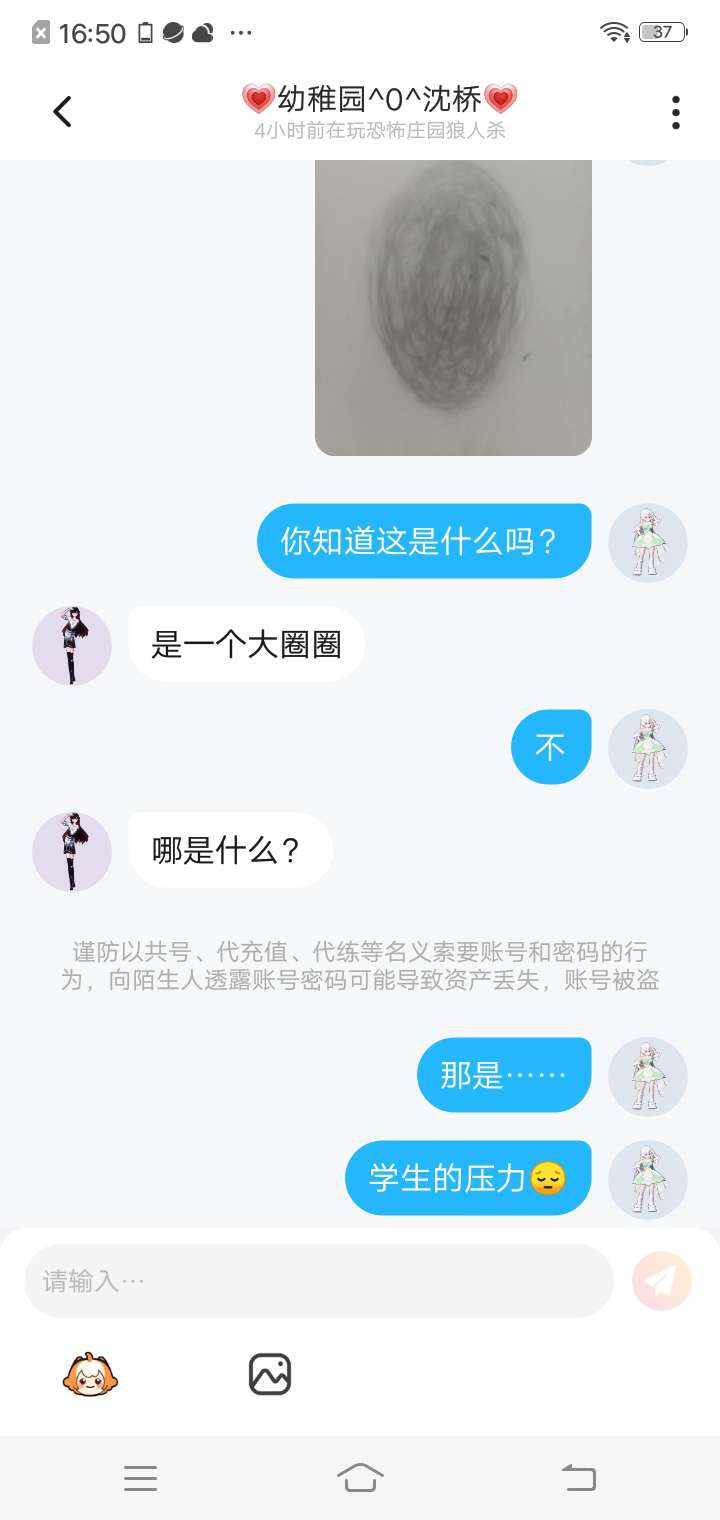The height and width of the screenshot is (1520, 720).
Task: Open the three-dot overflow menu
Action: coord(676,112)
